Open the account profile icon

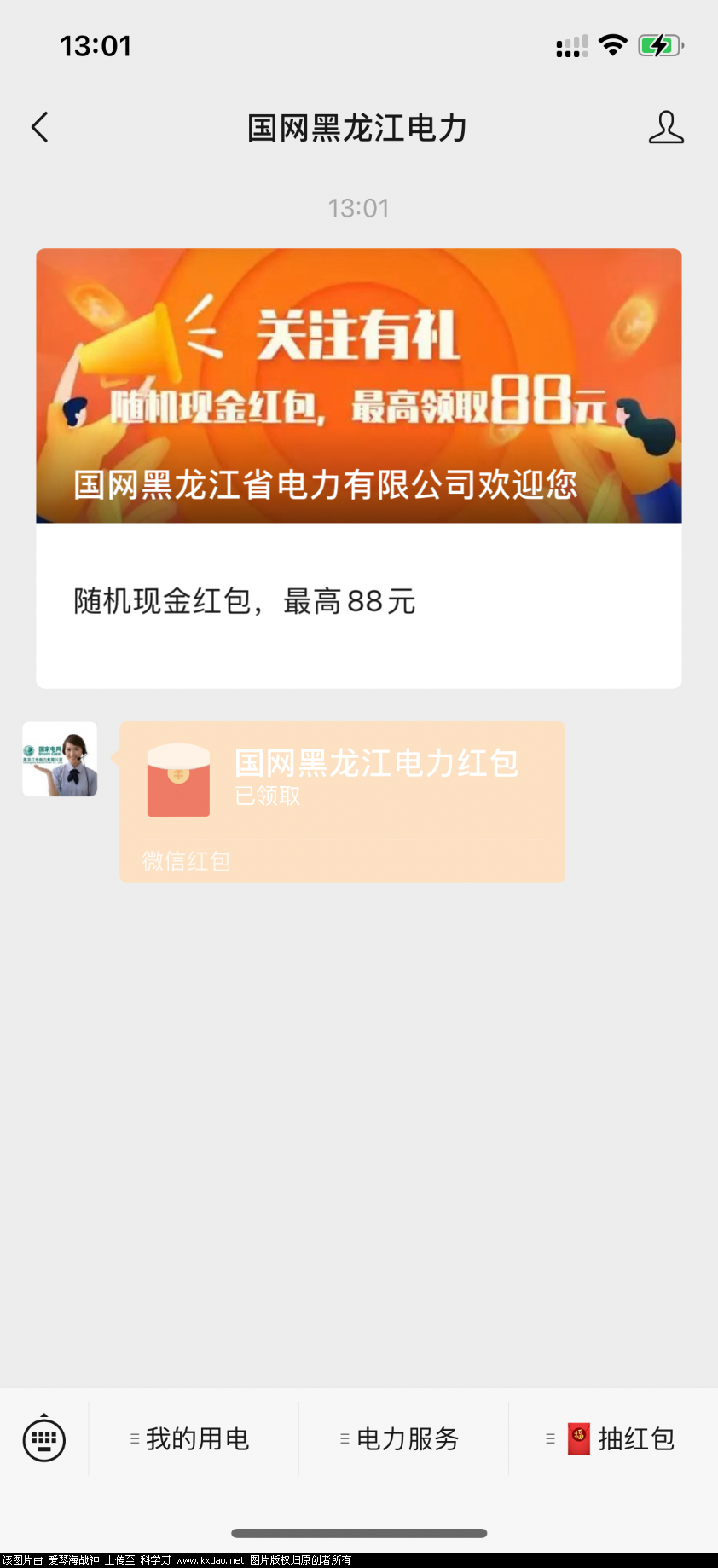(x=665, y=128)
